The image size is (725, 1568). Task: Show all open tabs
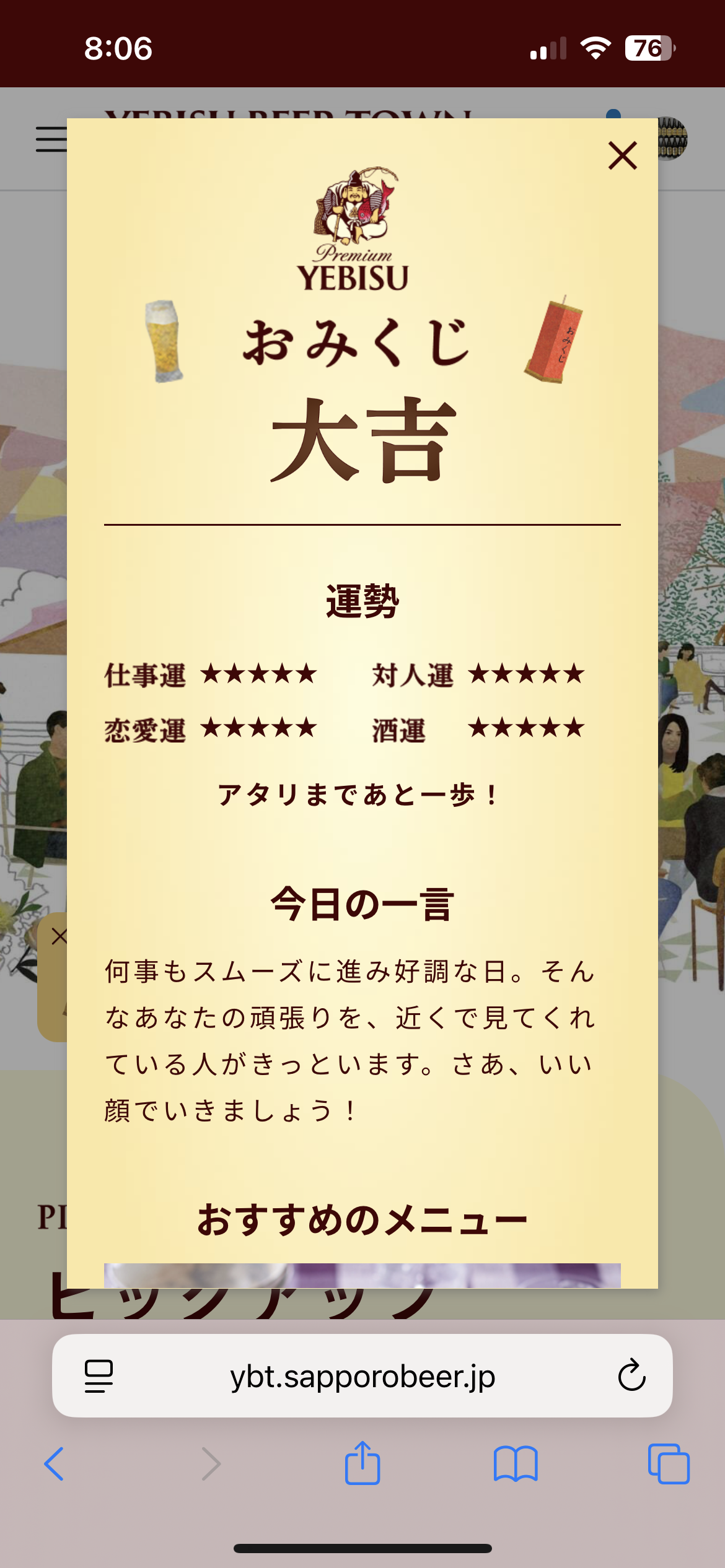point(669,1464)
